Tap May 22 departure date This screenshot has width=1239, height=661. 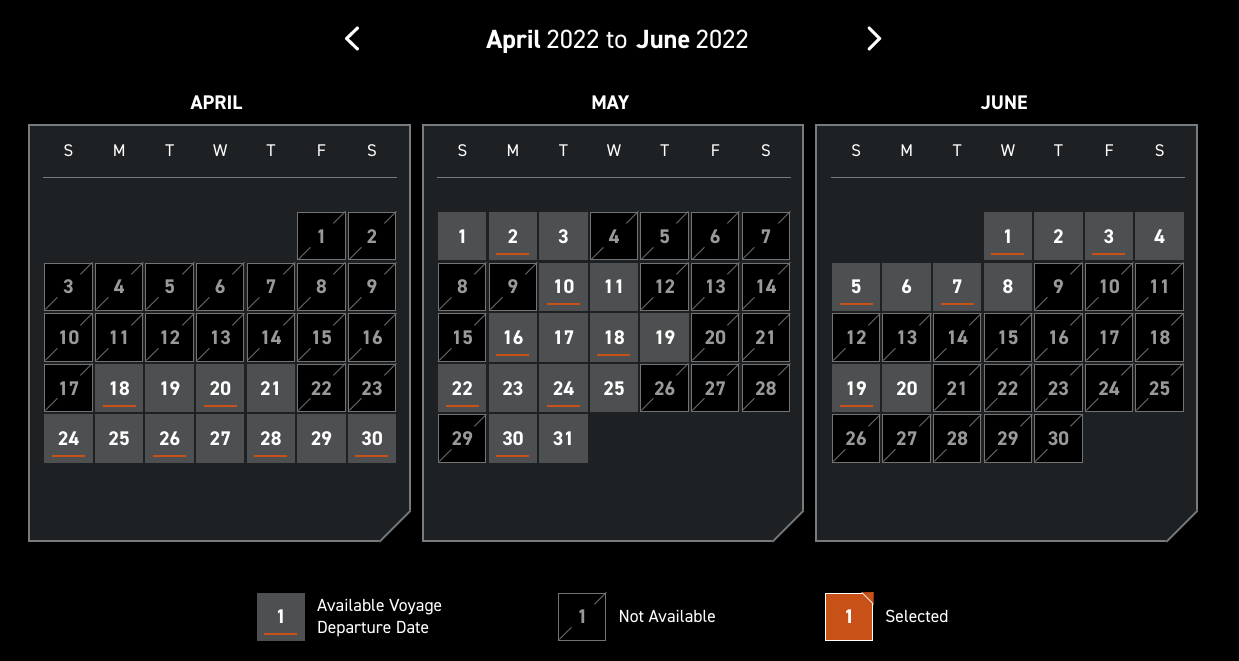[463, 388]
